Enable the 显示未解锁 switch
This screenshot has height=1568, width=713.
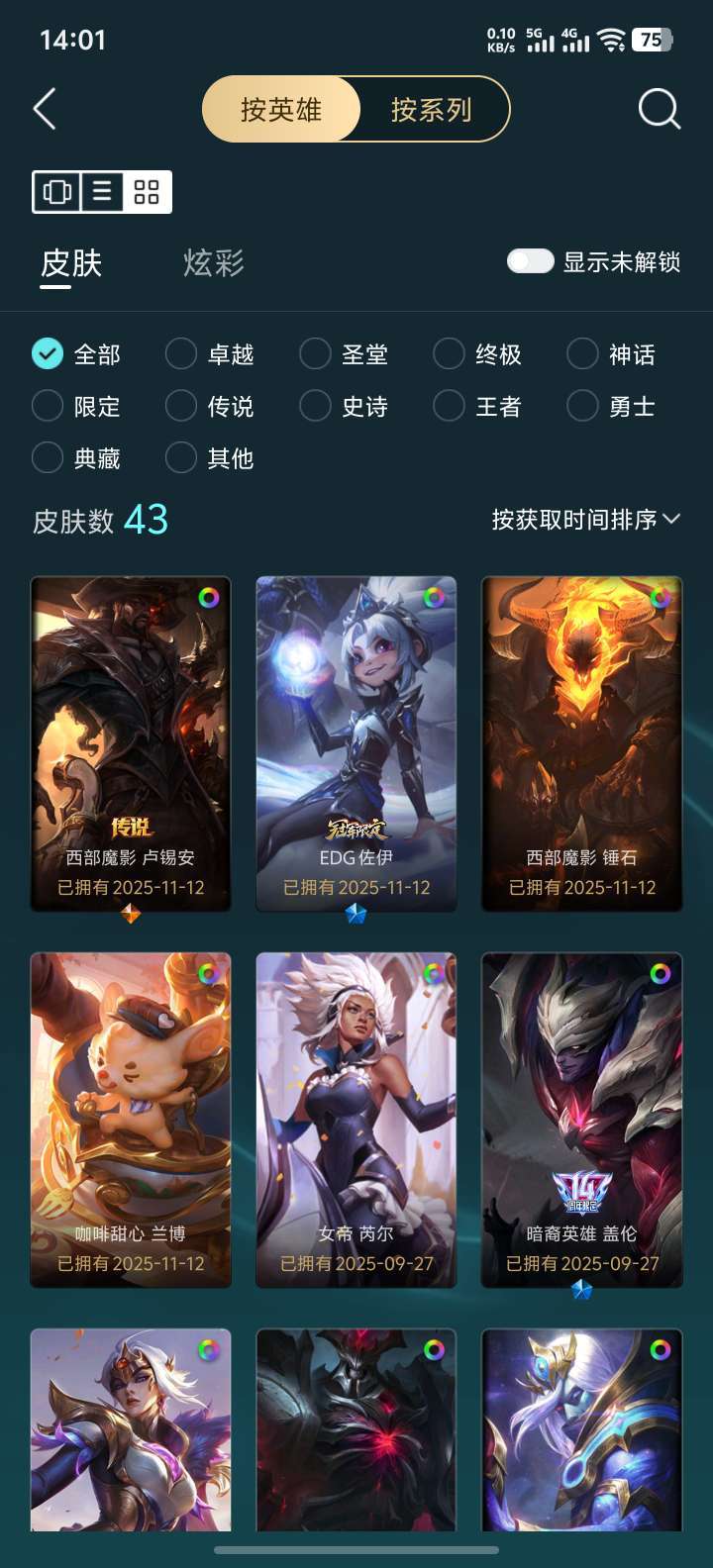tap(531, 261)
